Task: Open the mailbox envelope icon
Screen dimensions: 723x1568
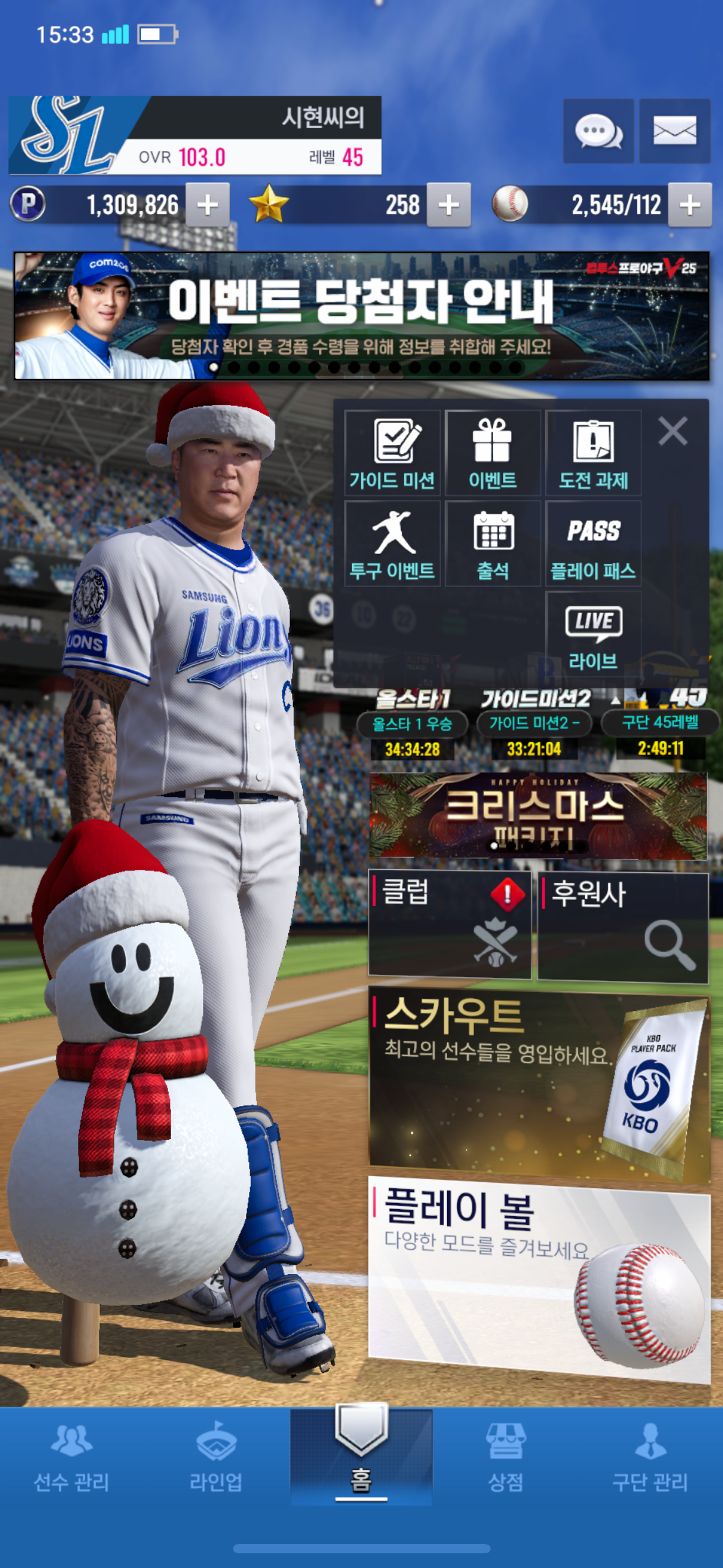Action: pos(675,131)
